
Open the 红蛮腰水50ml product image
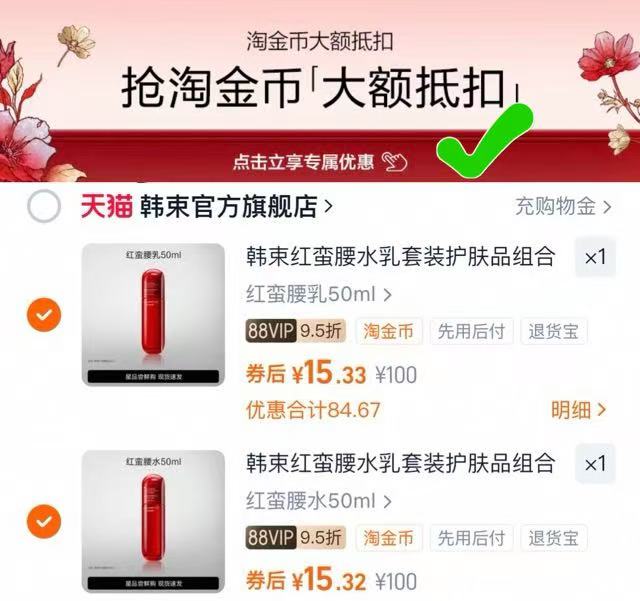[153, 520]
